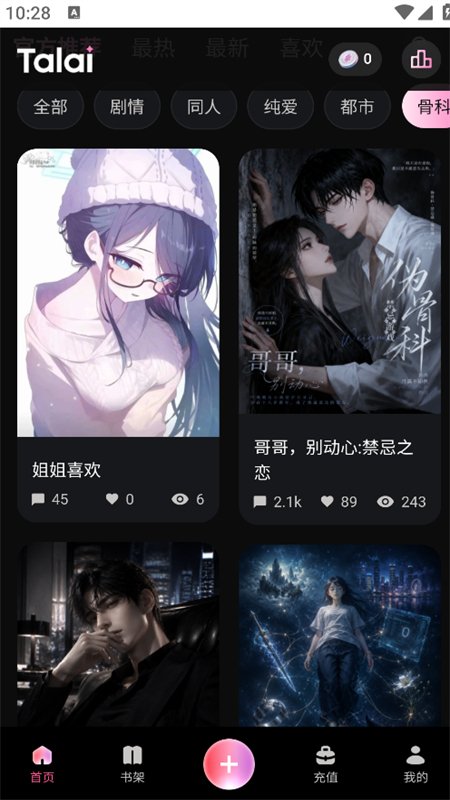This screenshot has width=450, height=800.
Task: Open 哥哥，别动心:禁忌之恋 story card
Action: (340, 336)
